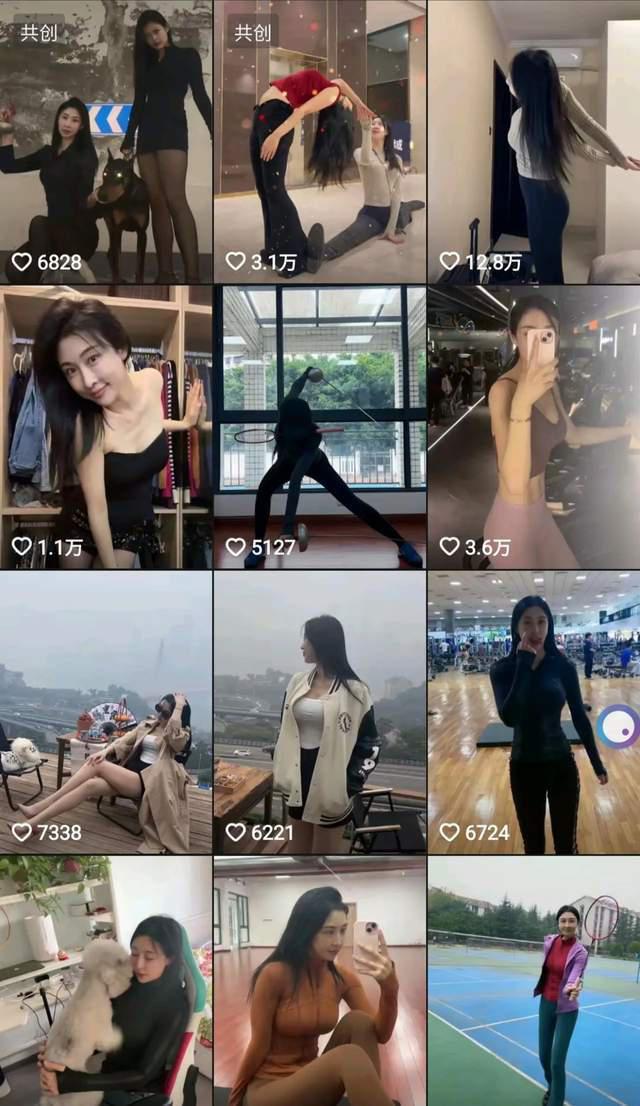The width and height of the screenshot is (640, 1106).
Task: Play the mirror selfie video in orange outfit
Action: [320, 980]
